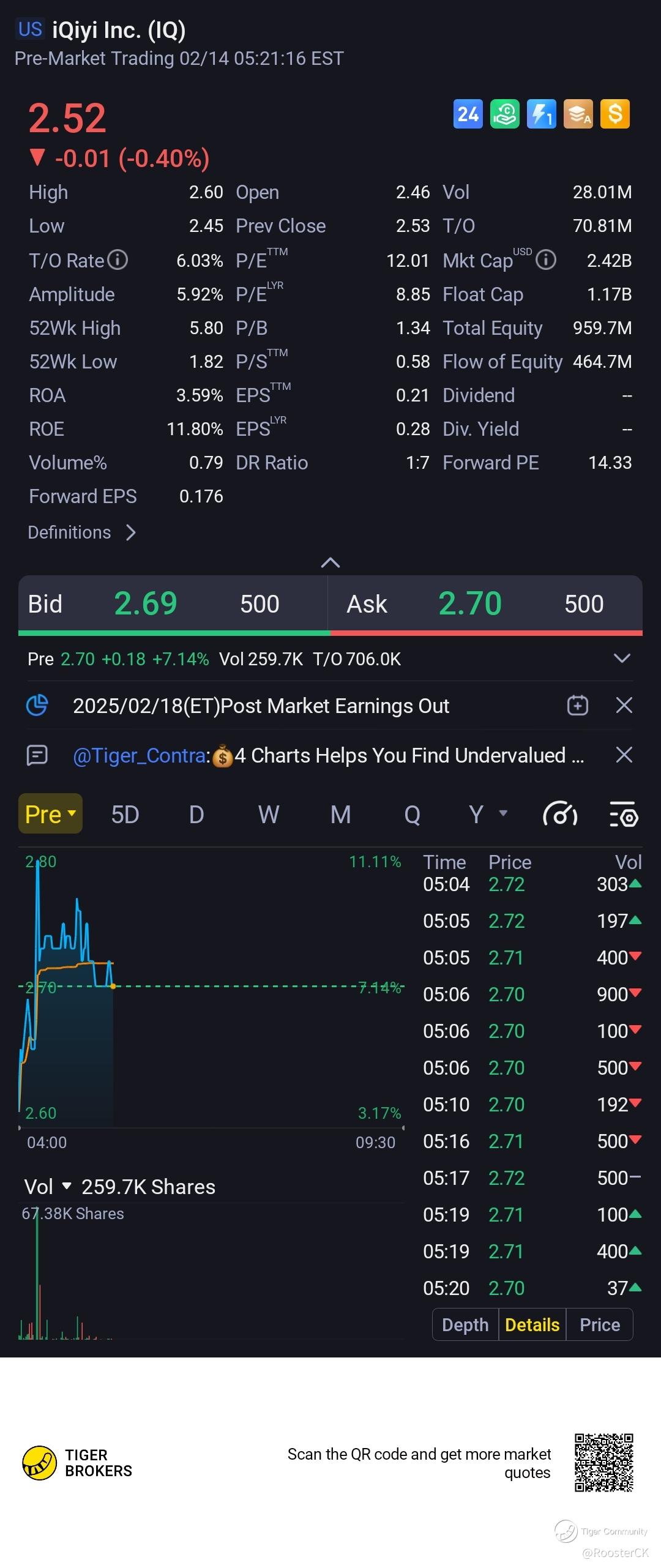Show the W weekly chart
Viewport: 661px width, 1568px height.
[x=268, y=815]
